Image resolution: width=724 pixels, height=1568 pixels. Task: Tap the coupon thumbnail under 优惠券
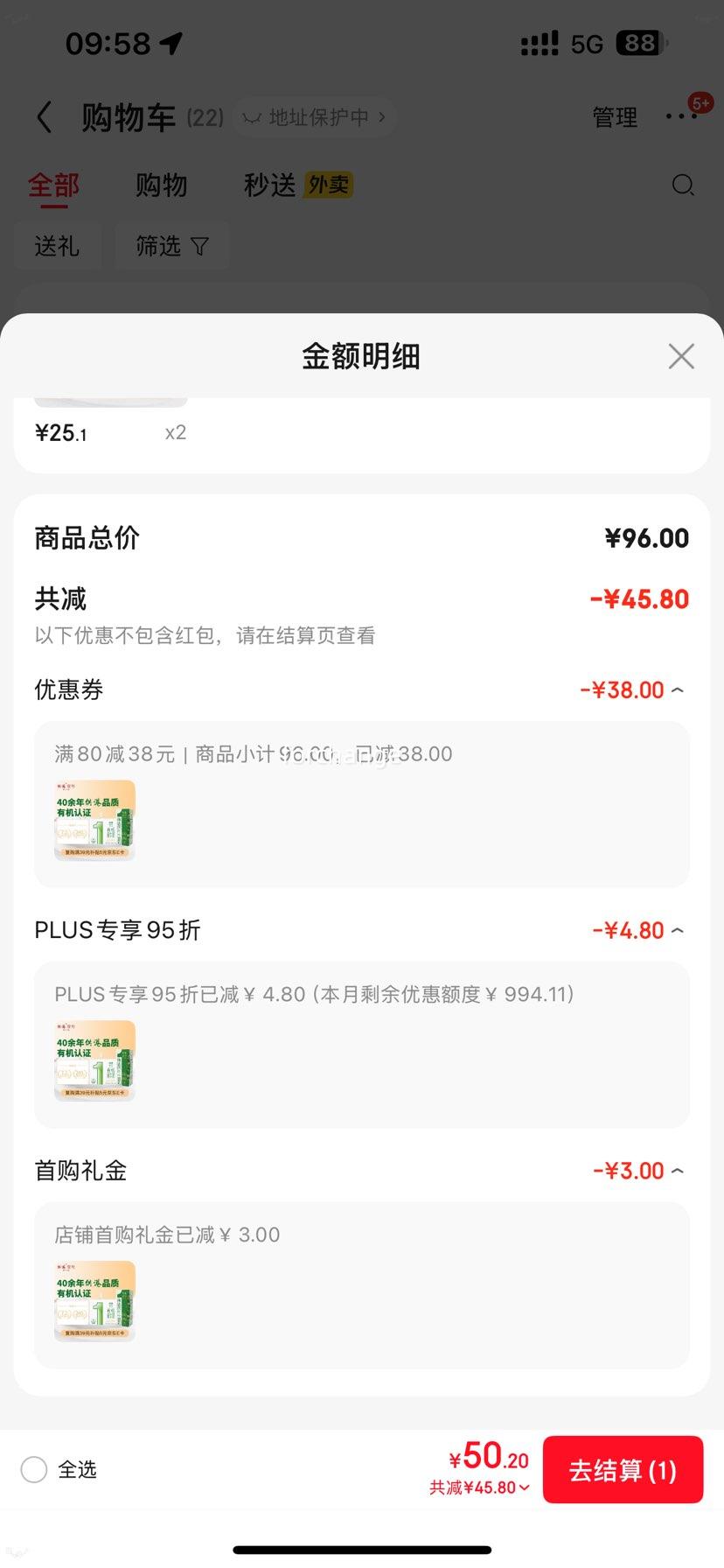[94, 820]
